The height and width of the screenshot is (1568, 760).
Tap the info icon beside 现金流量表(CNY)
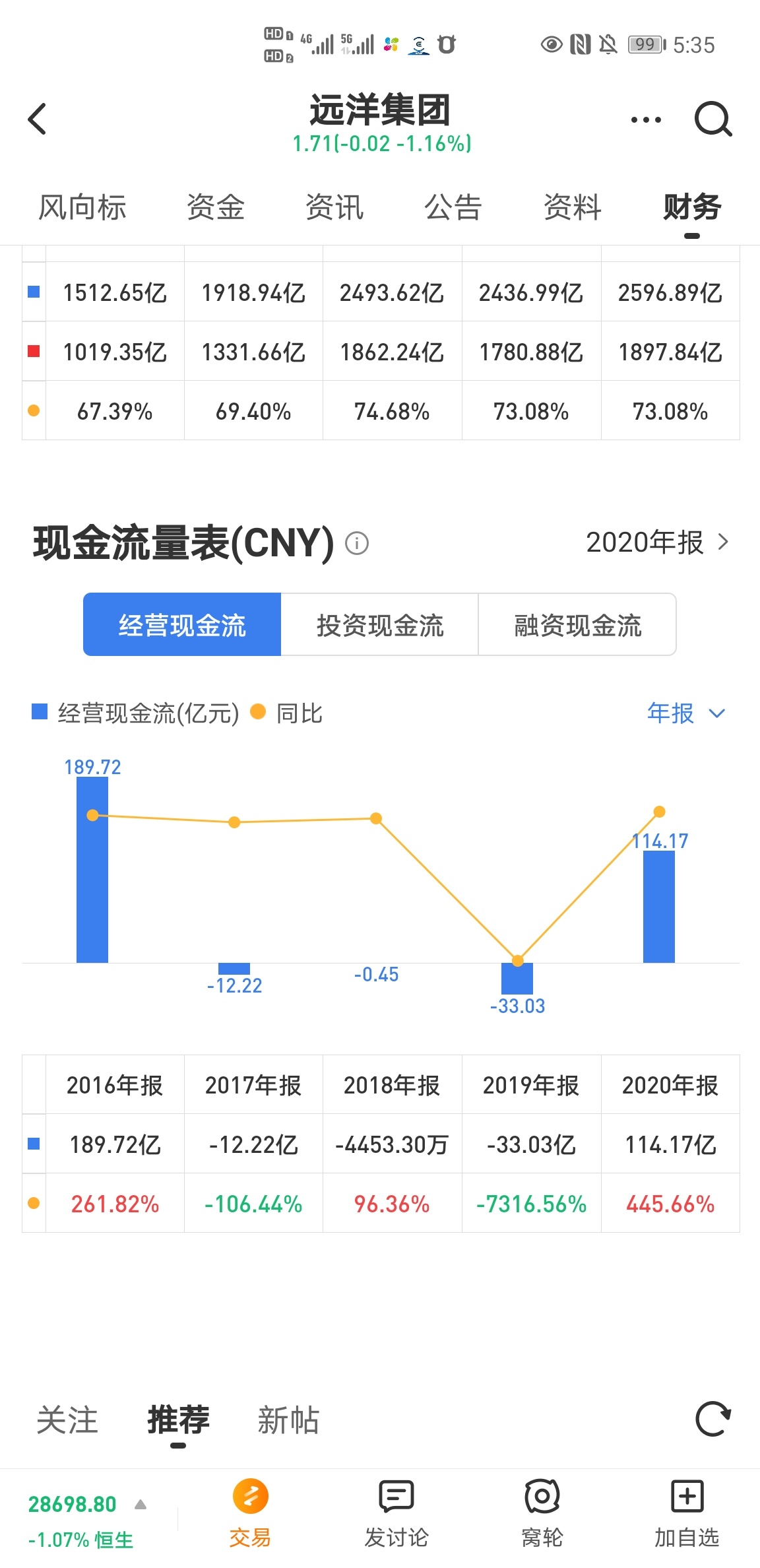pos(357,543)
